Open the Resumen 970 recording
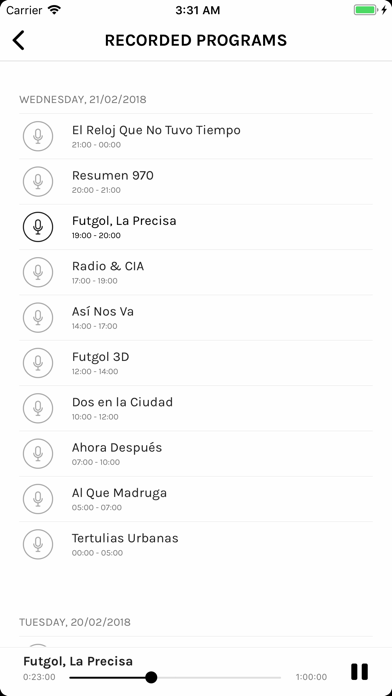The height and width of the screenshot is (696, 392). 196,182
